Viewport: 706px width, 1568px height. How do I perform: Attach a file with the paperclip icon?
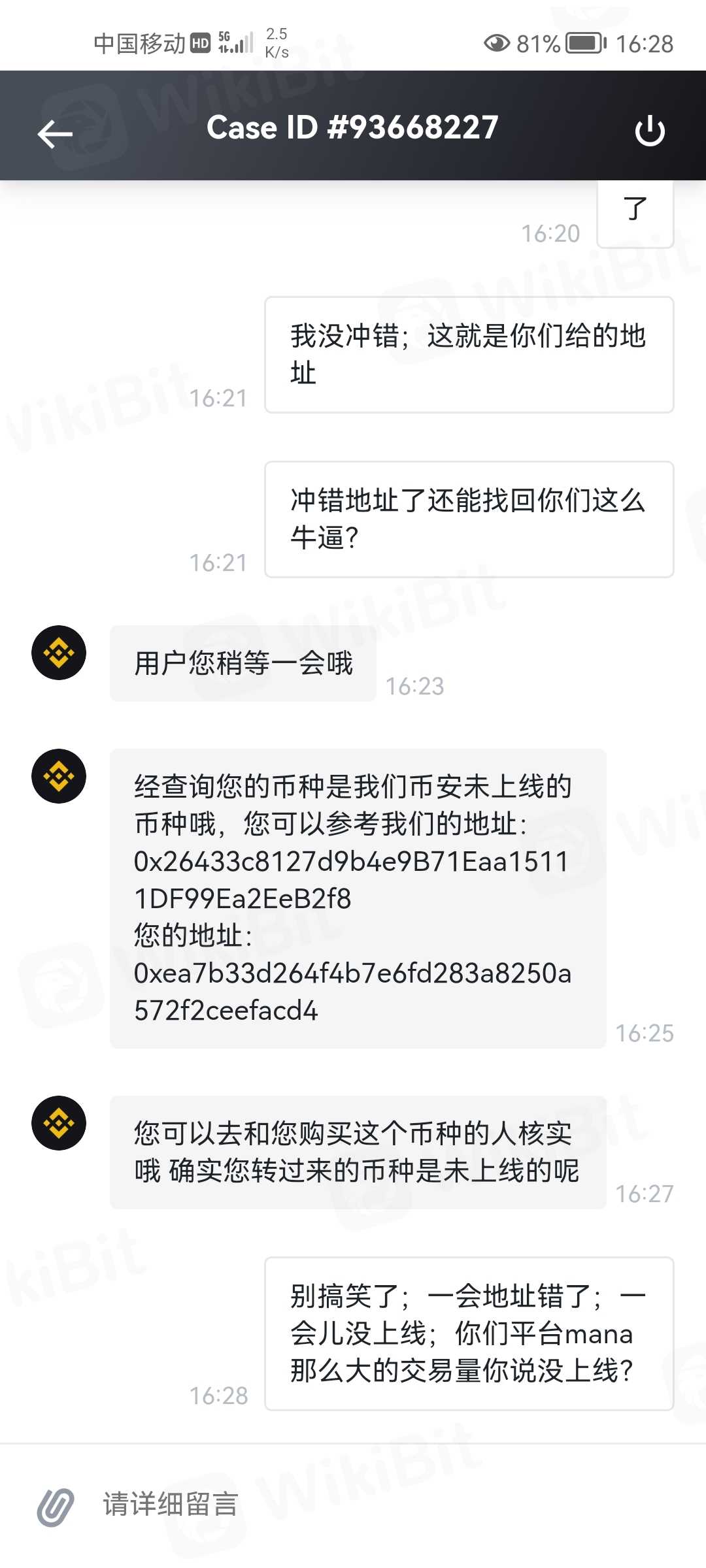pyautogui.click(x=56, y=1507)
